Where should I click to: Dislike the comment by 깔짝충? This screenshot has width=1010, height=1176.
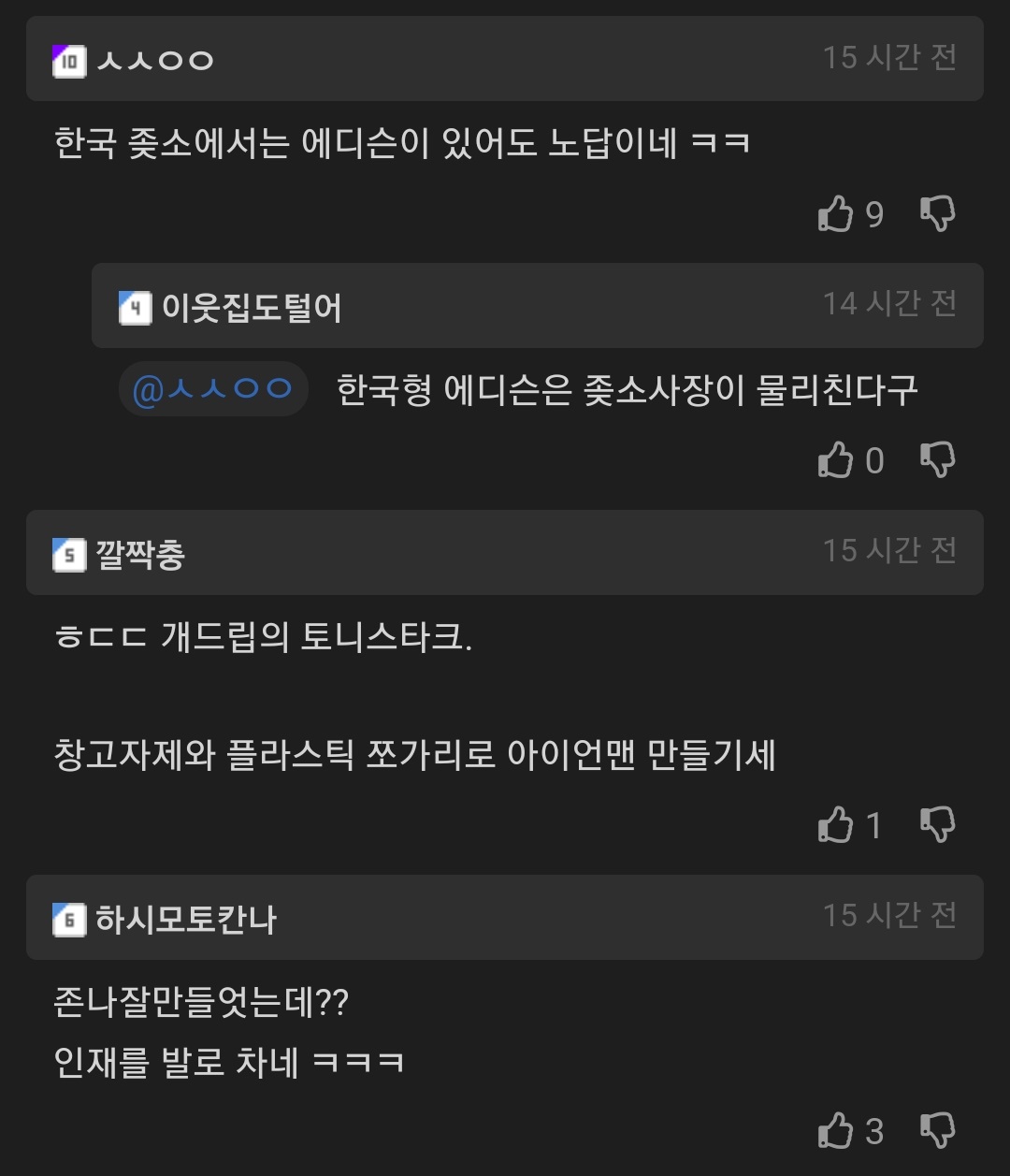point(937,825)
